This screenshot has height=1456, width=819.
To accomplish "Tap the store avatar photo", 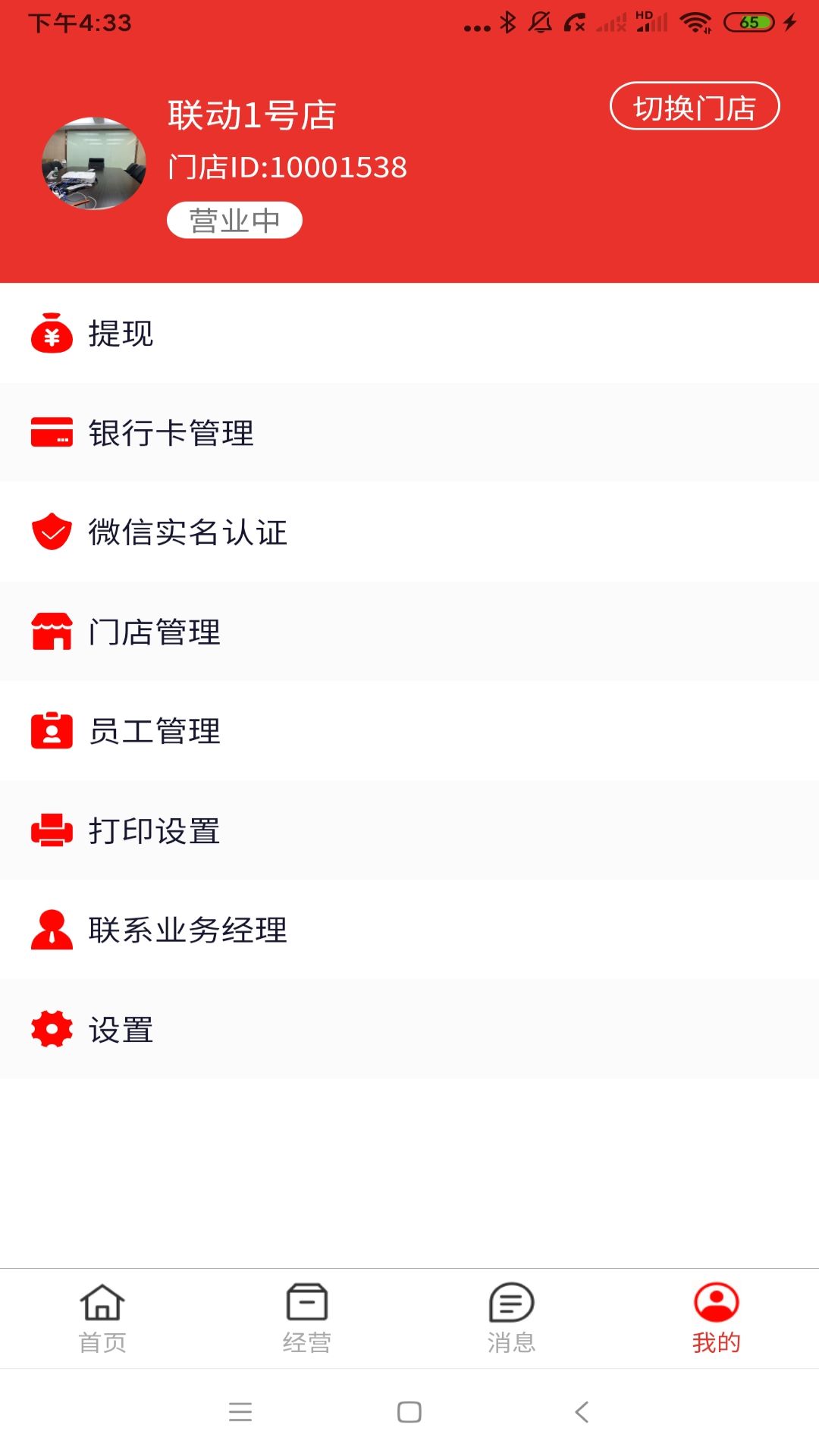I will pos(94,163).
